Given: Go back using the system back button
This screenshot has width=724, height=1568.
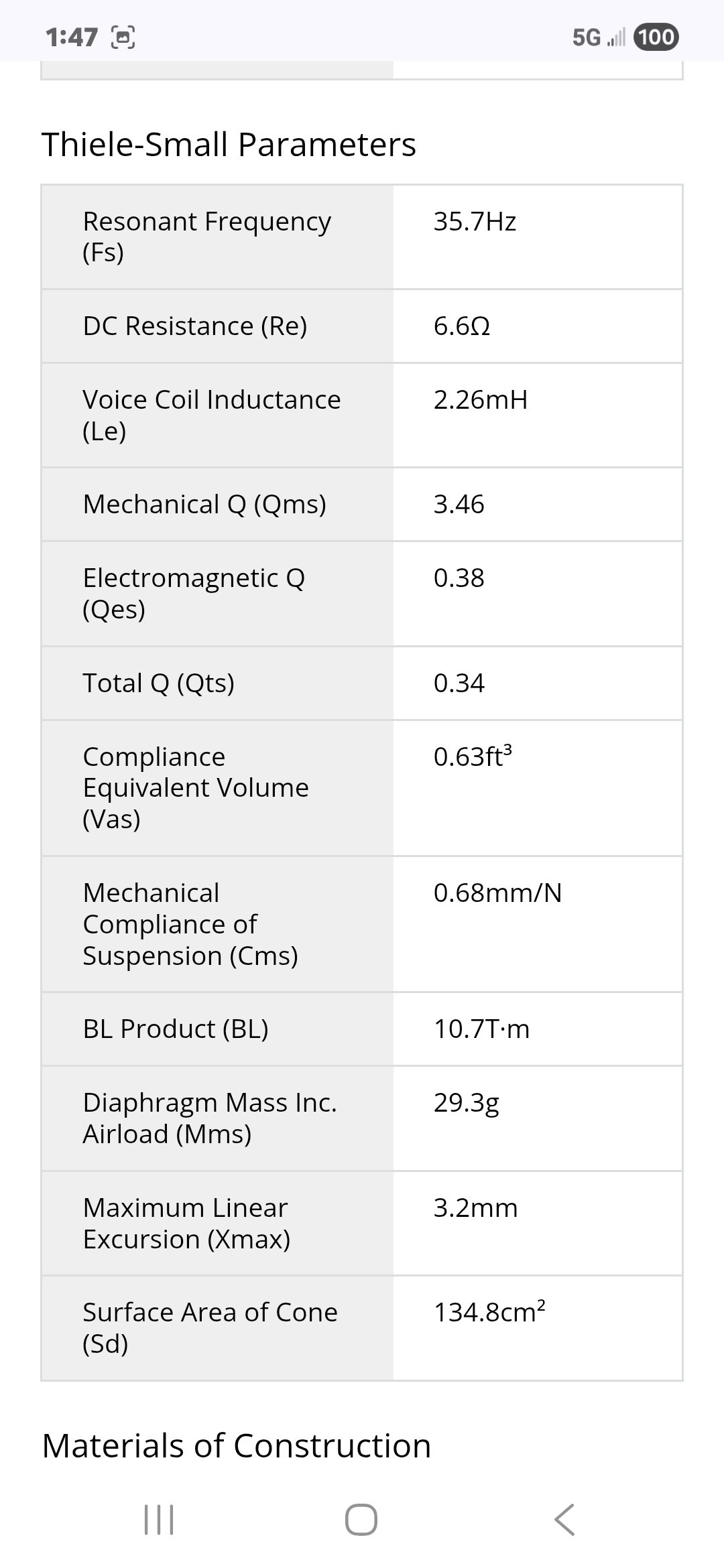Looking at the screenshot, I should [x=564, y=1519].
